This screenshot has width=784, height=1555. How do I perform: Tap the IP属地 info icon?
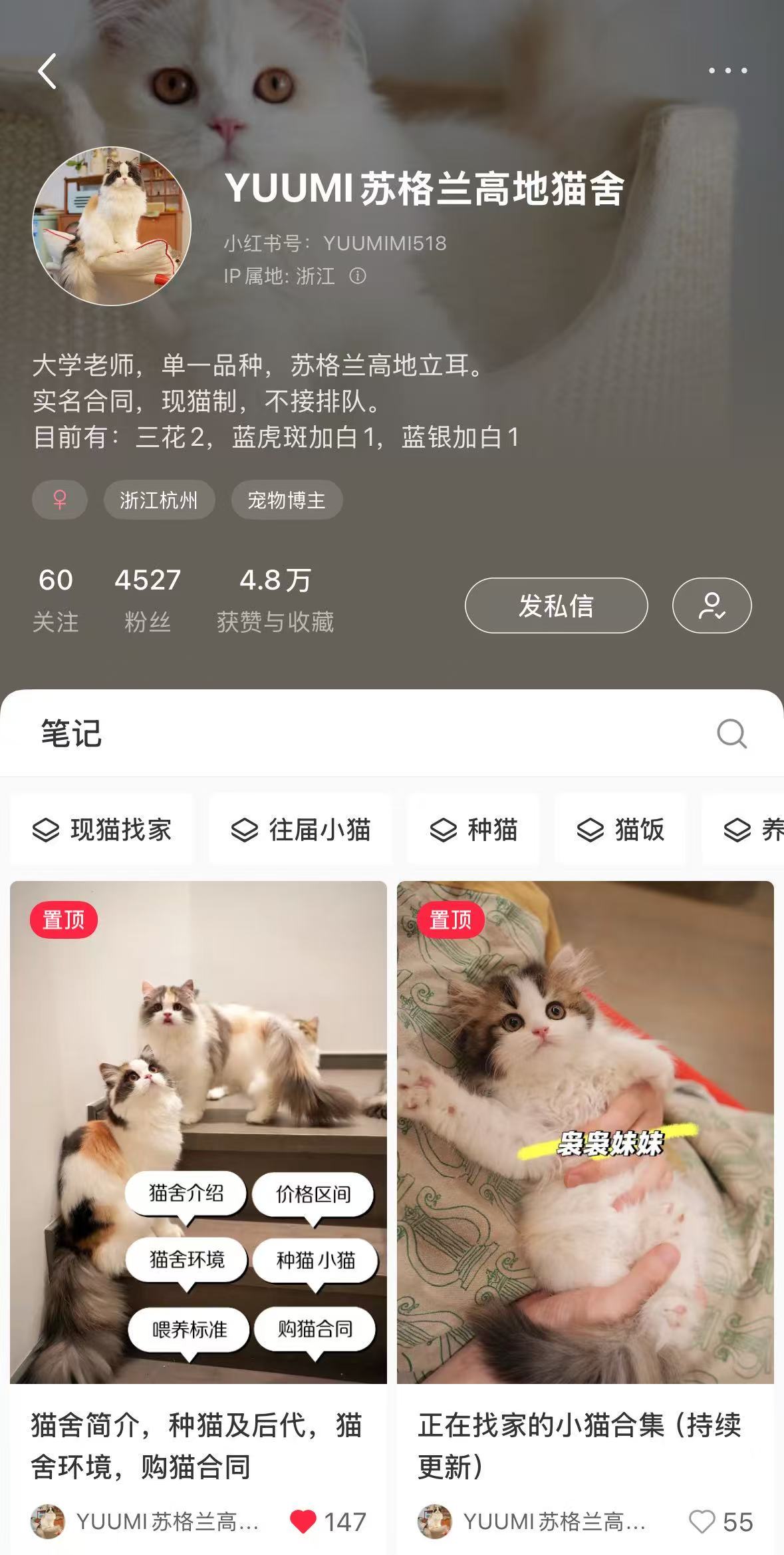tap(358, 276)
